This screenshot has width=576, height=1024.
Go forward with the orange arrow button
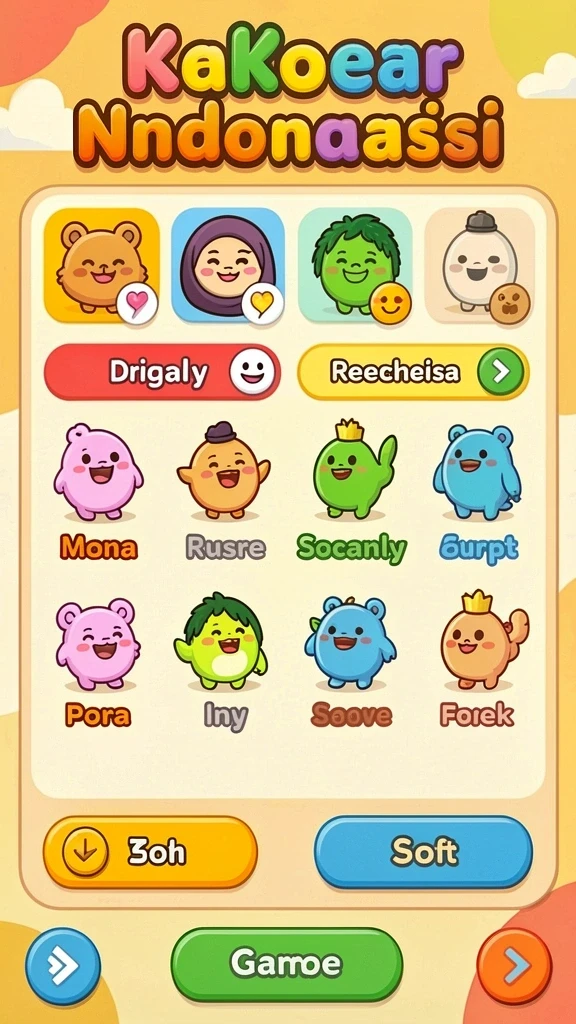tap(514, 967)
